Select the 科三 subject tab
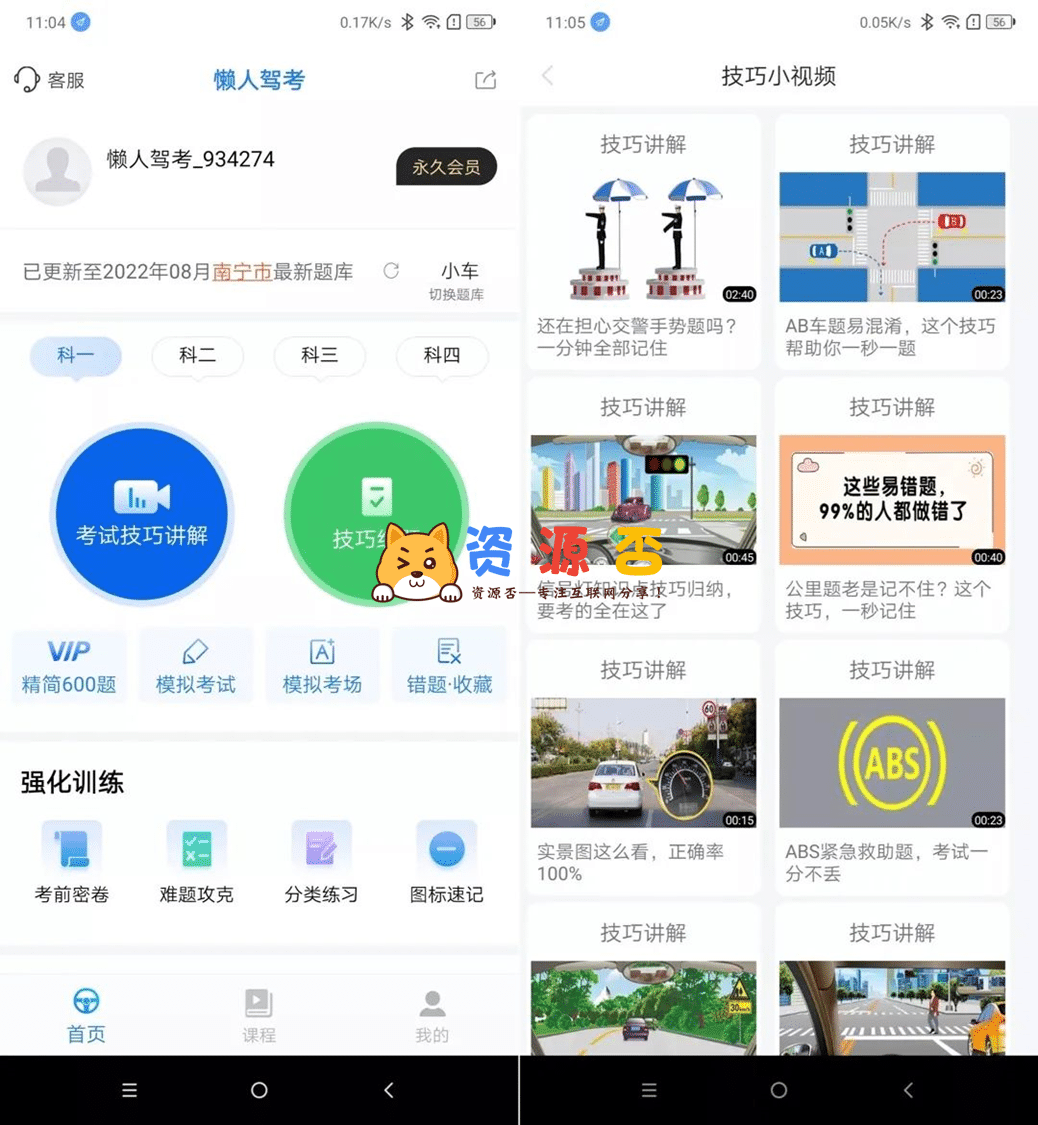The height and width of the screenshot is (1125, 1038). [319, 355]
